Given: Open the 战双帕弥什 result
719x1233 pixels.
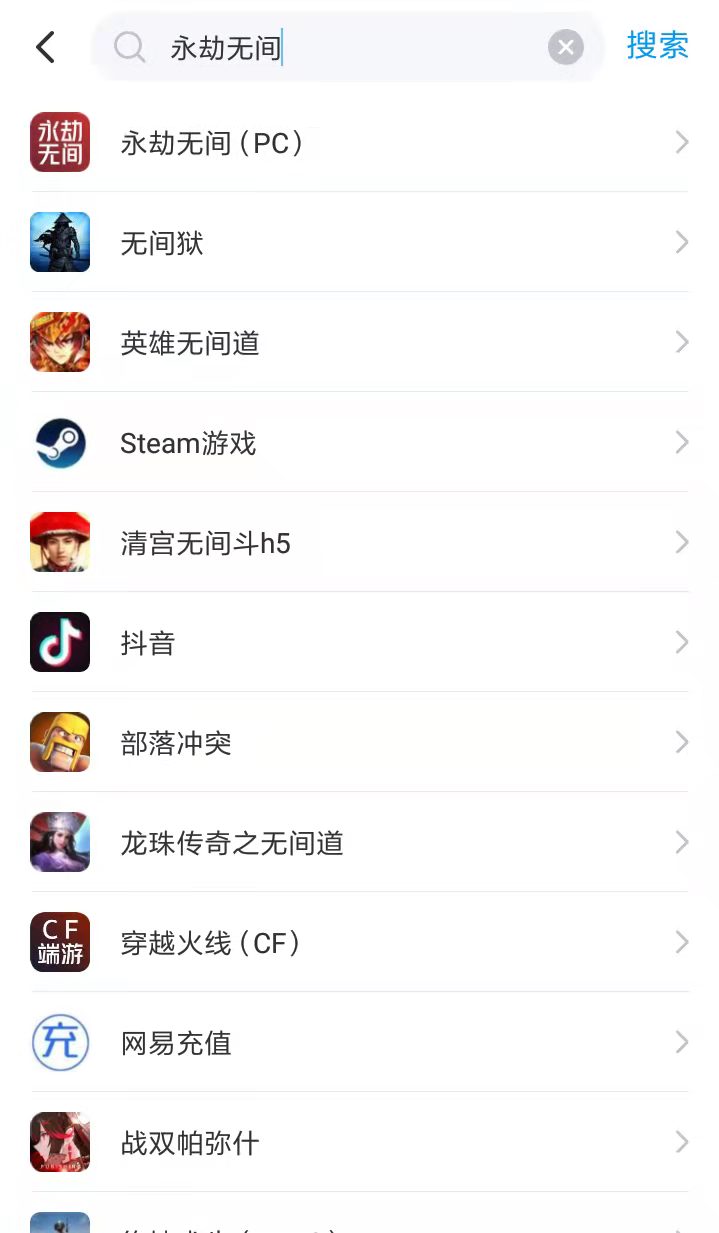Looking at the screenshot, I should 360,1143.
